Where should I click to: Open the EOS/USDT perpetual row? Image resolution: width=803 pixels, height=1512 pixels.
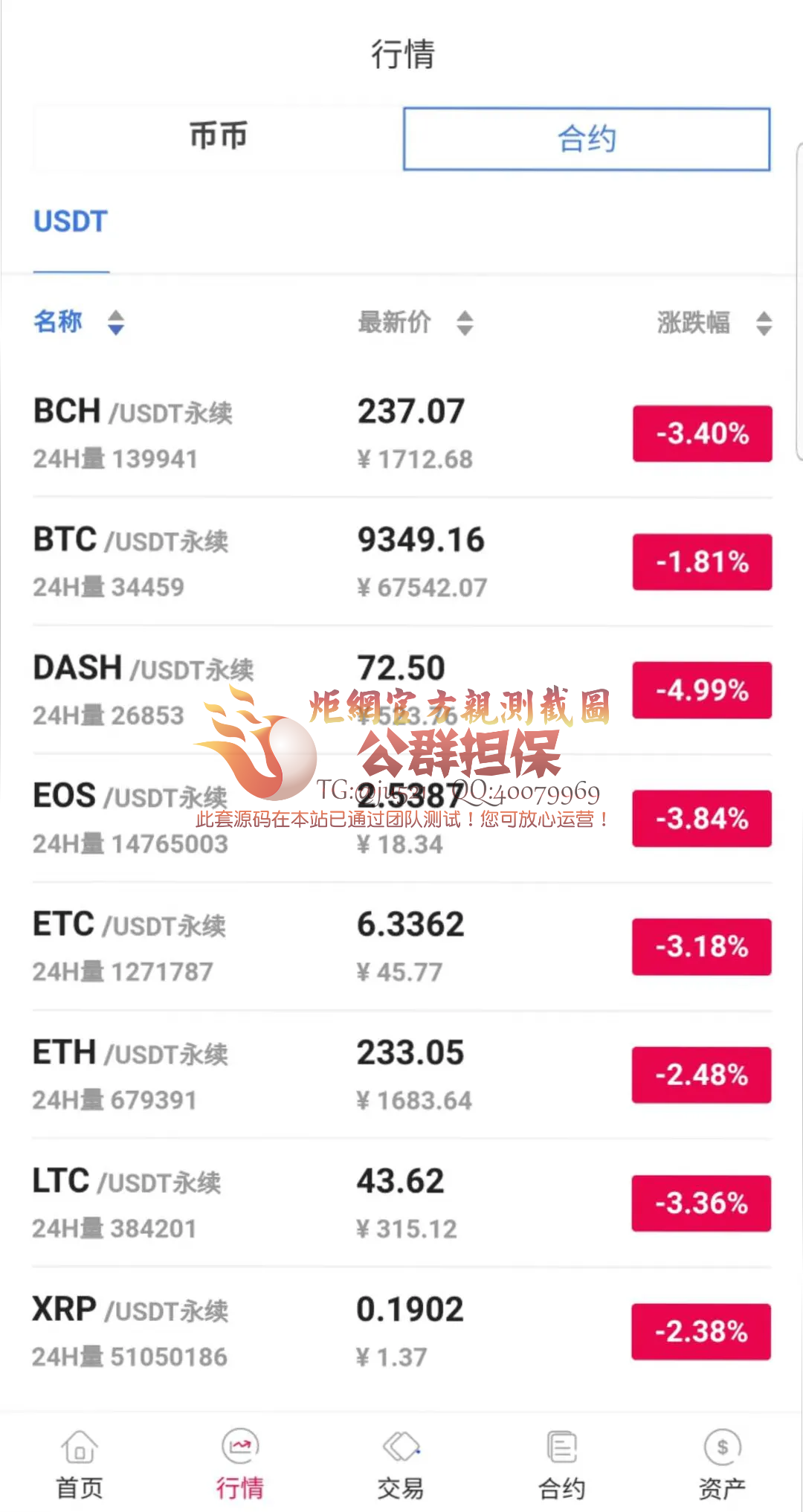click(x=401, y=818)
